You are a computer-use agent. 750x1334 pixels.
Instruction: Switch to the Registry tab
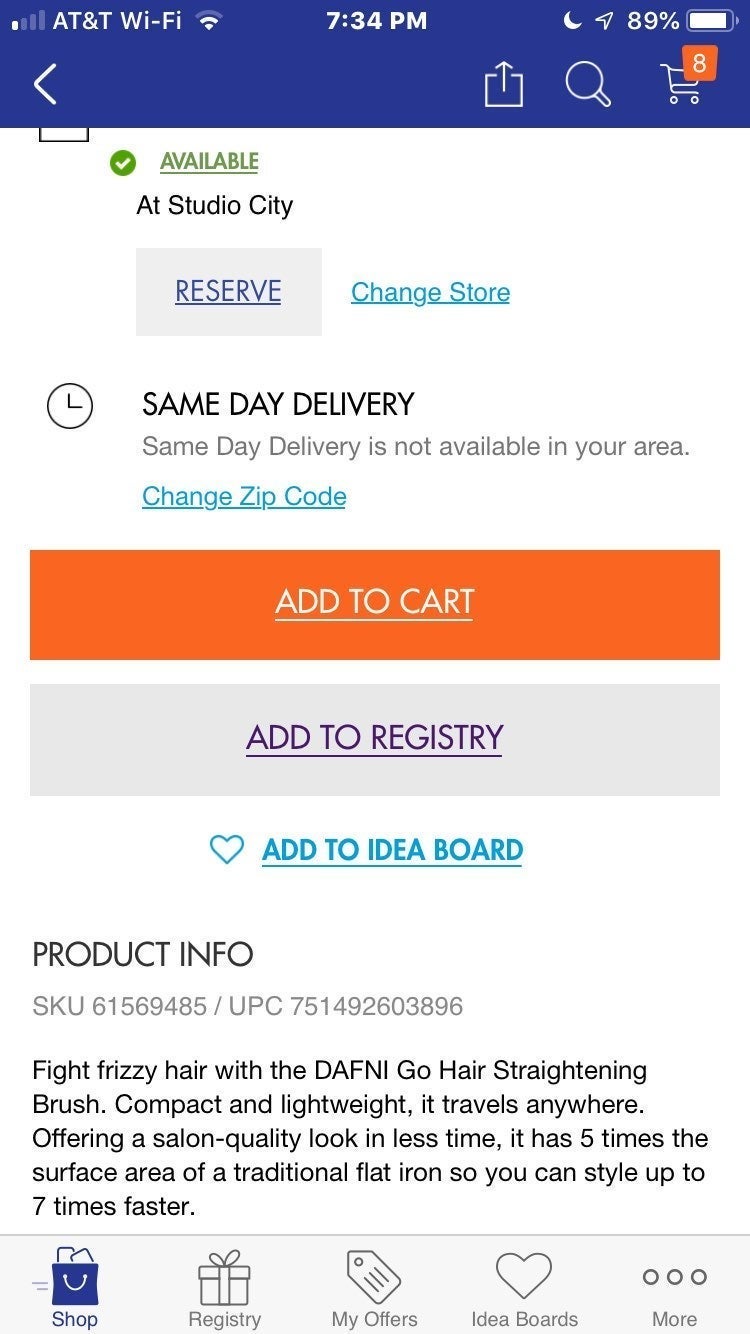click(225, 1287)
